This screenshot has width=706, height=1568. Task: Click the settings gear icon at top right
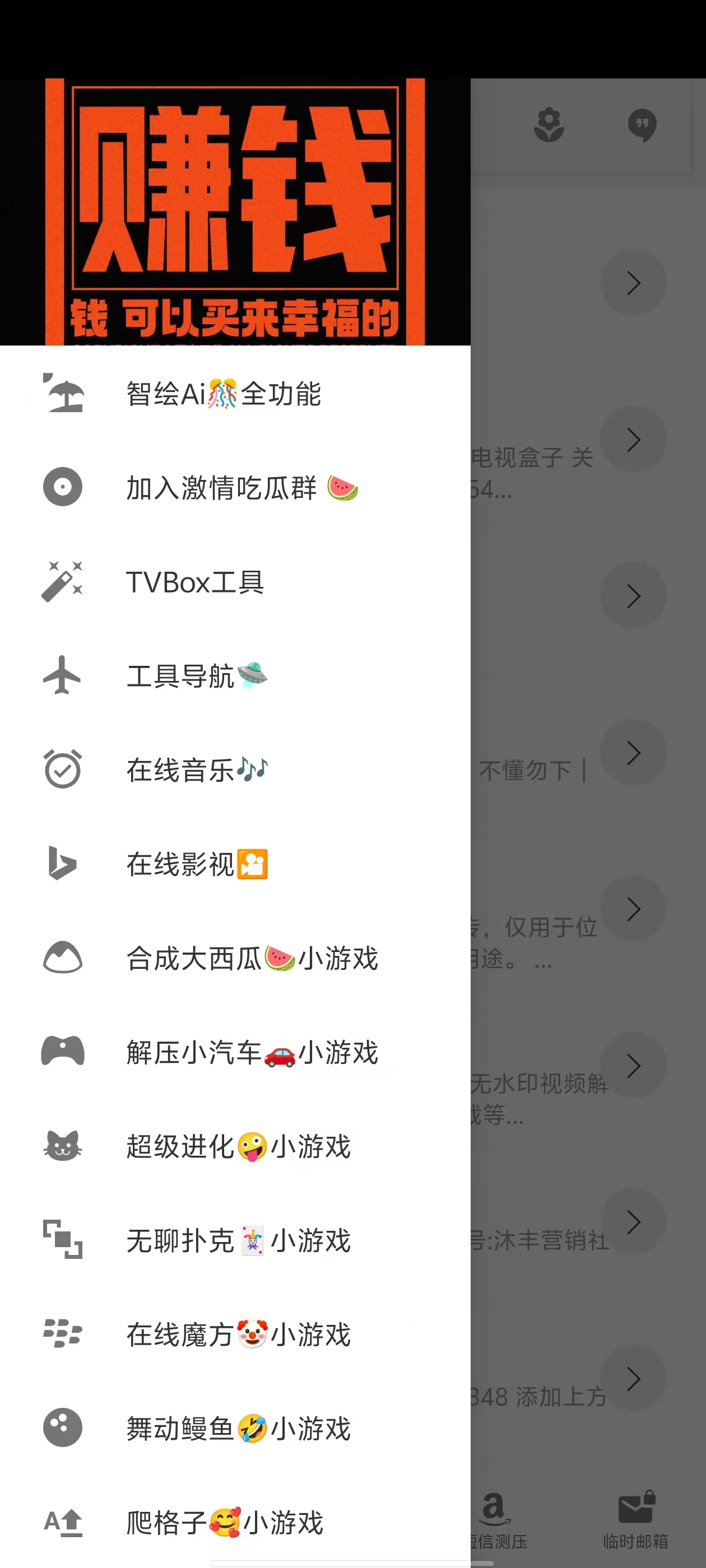[x=550, y=125]
